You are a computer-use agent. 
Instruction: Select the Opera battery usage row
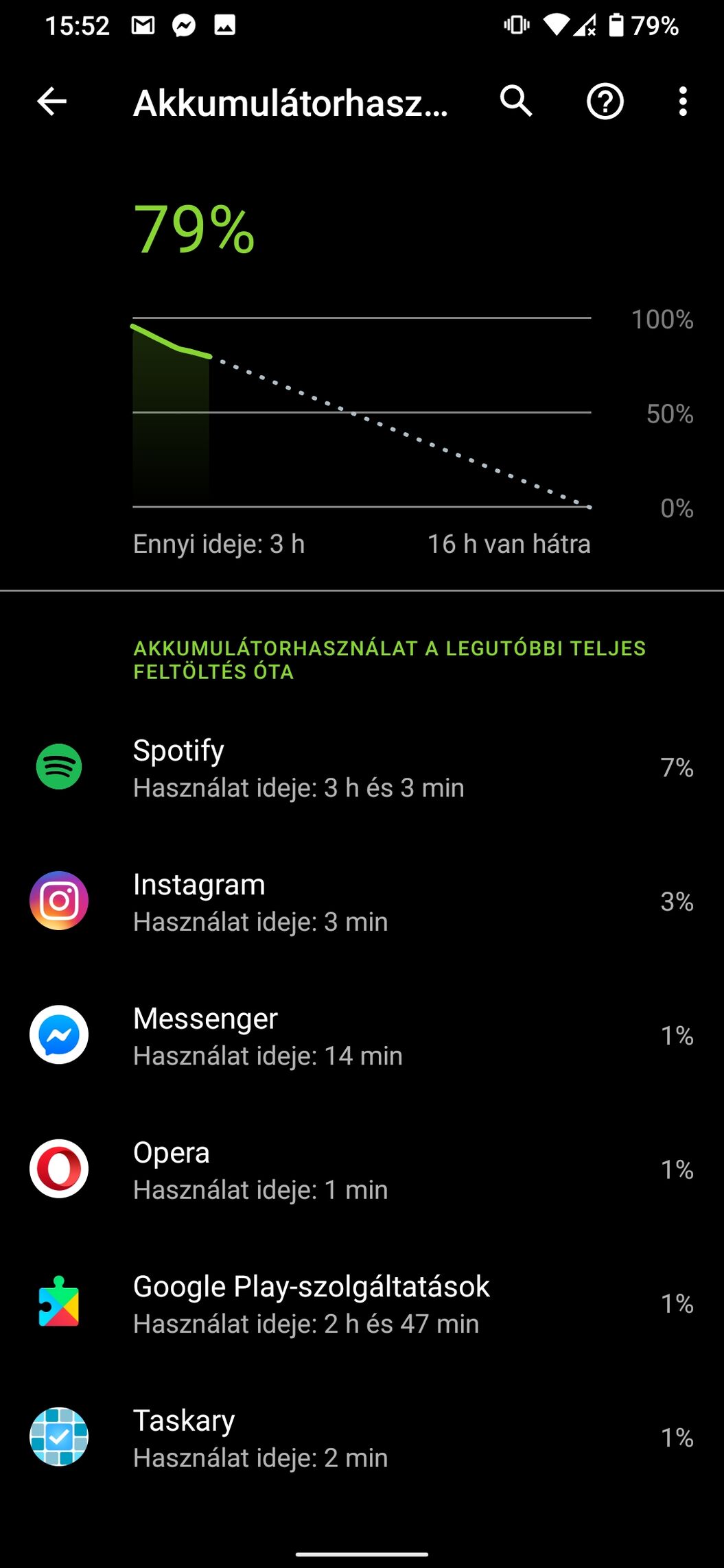click(362, 1169)
